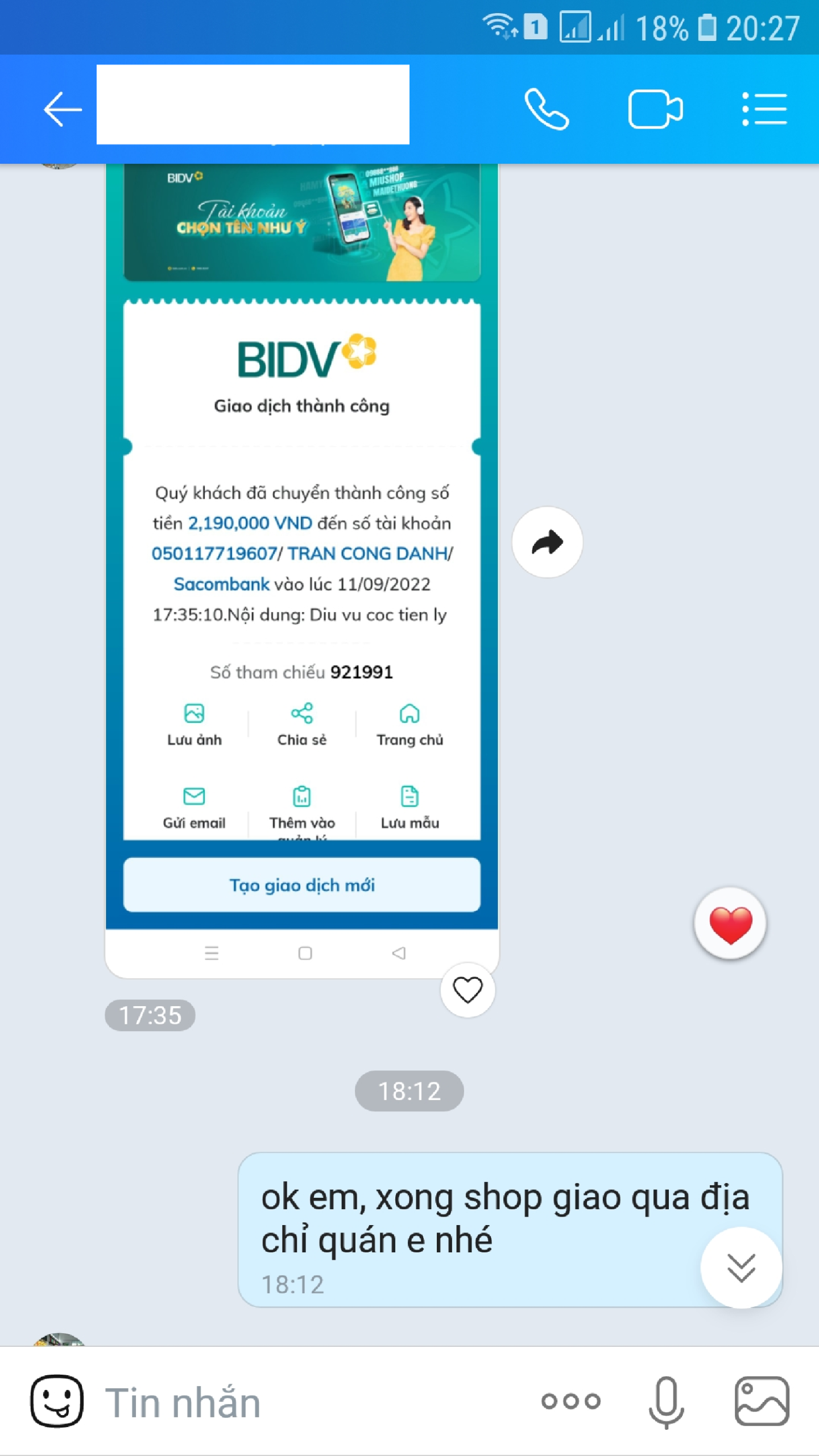Screen dimensions: 819x1456
Task: Start a voice call
Action: point(546,109)
